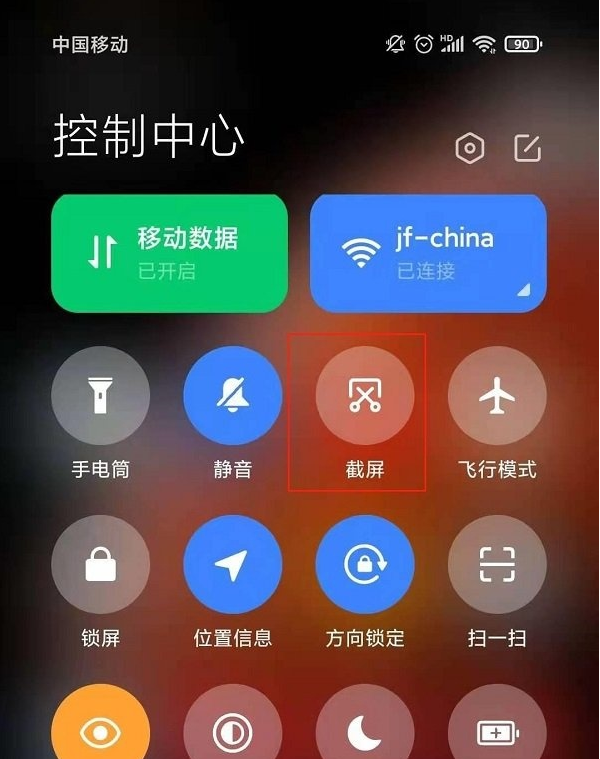Lock the screen with 锁屏

coord(100,565)
